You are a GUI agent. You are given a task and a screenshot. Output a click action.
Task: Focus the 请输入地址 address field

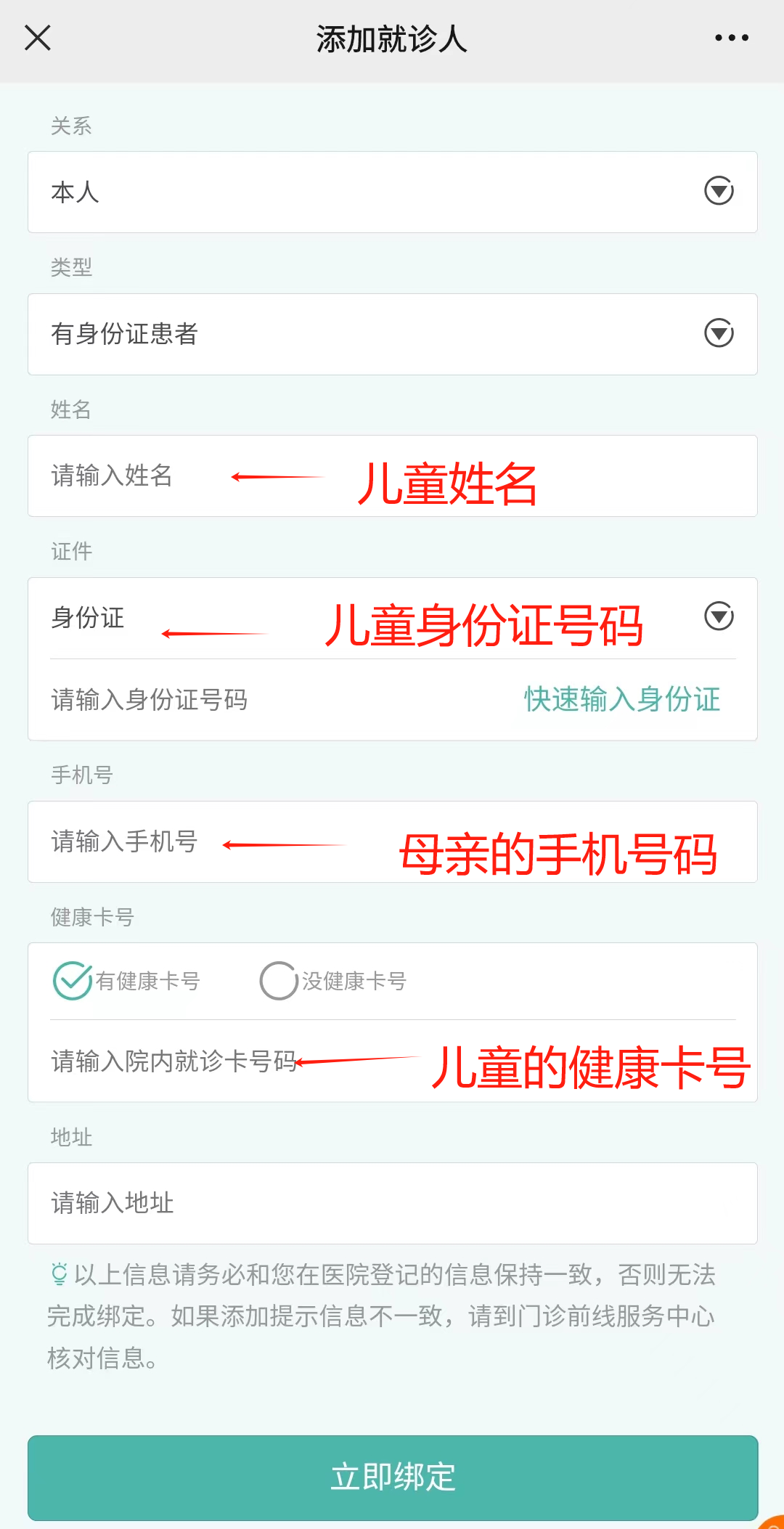click(x=393, y=1203)
